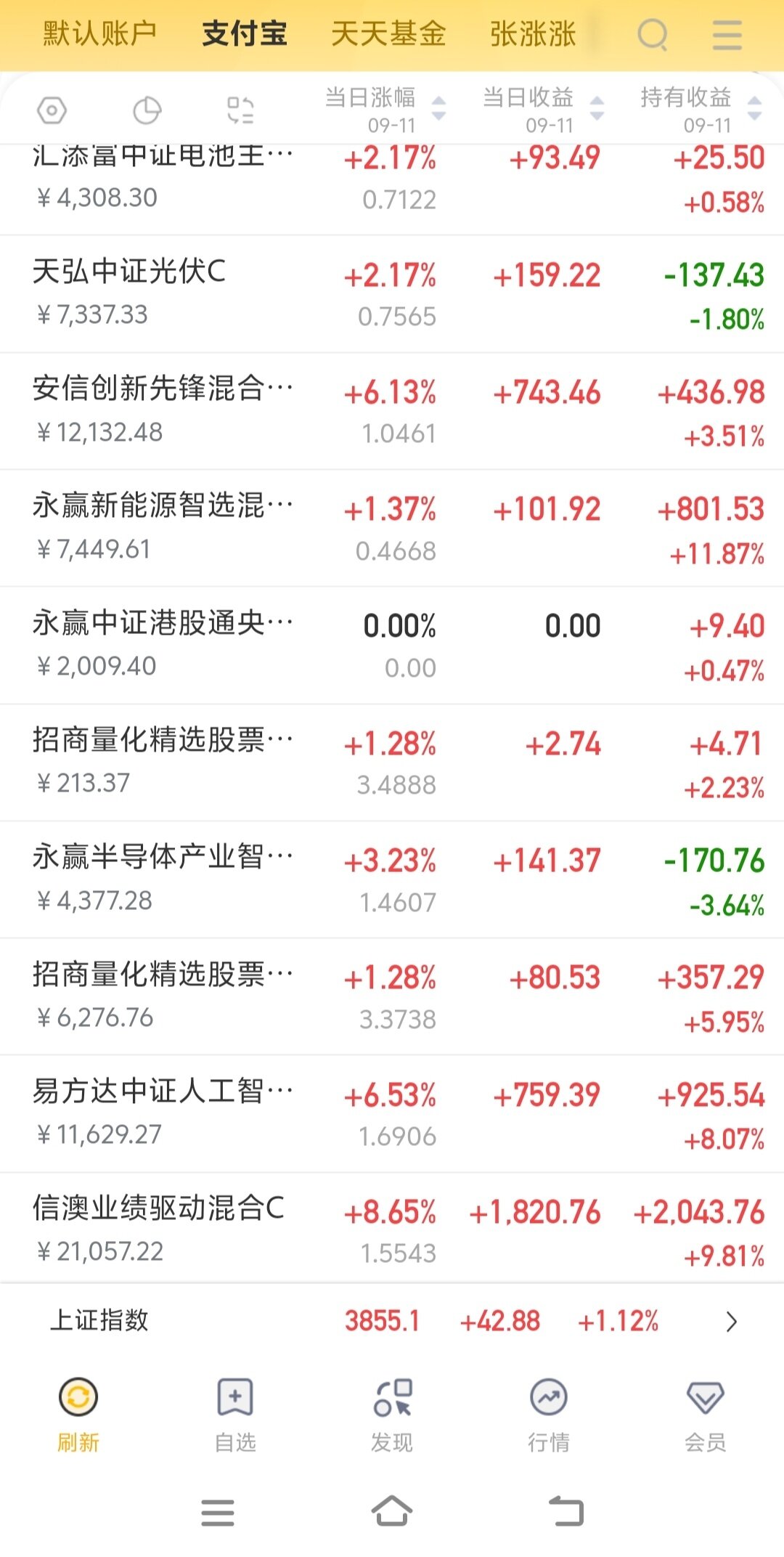784x1557 pixels.
Task: Tap the system home button
Action: (x=392, y=1512)
